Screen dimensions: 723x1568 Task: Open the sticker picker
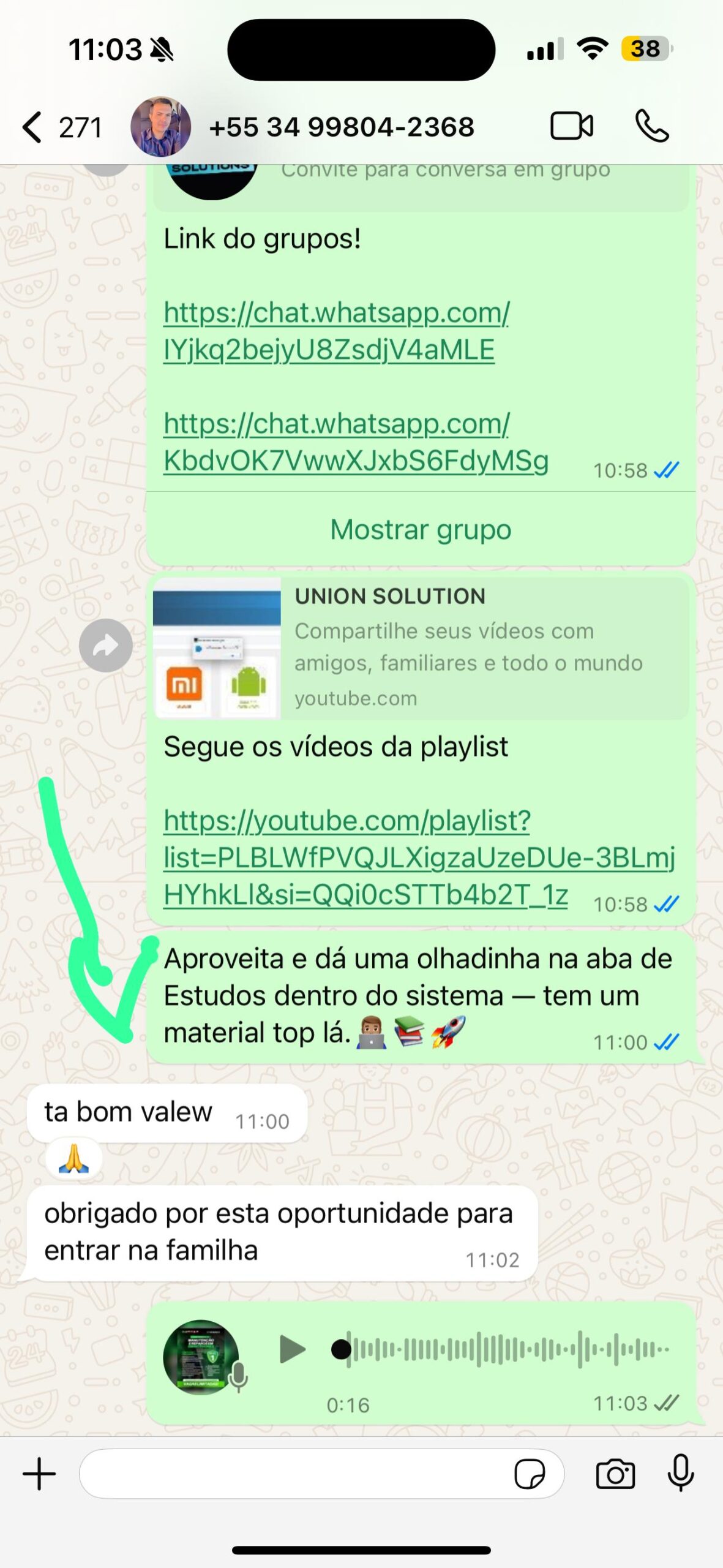530,1474
